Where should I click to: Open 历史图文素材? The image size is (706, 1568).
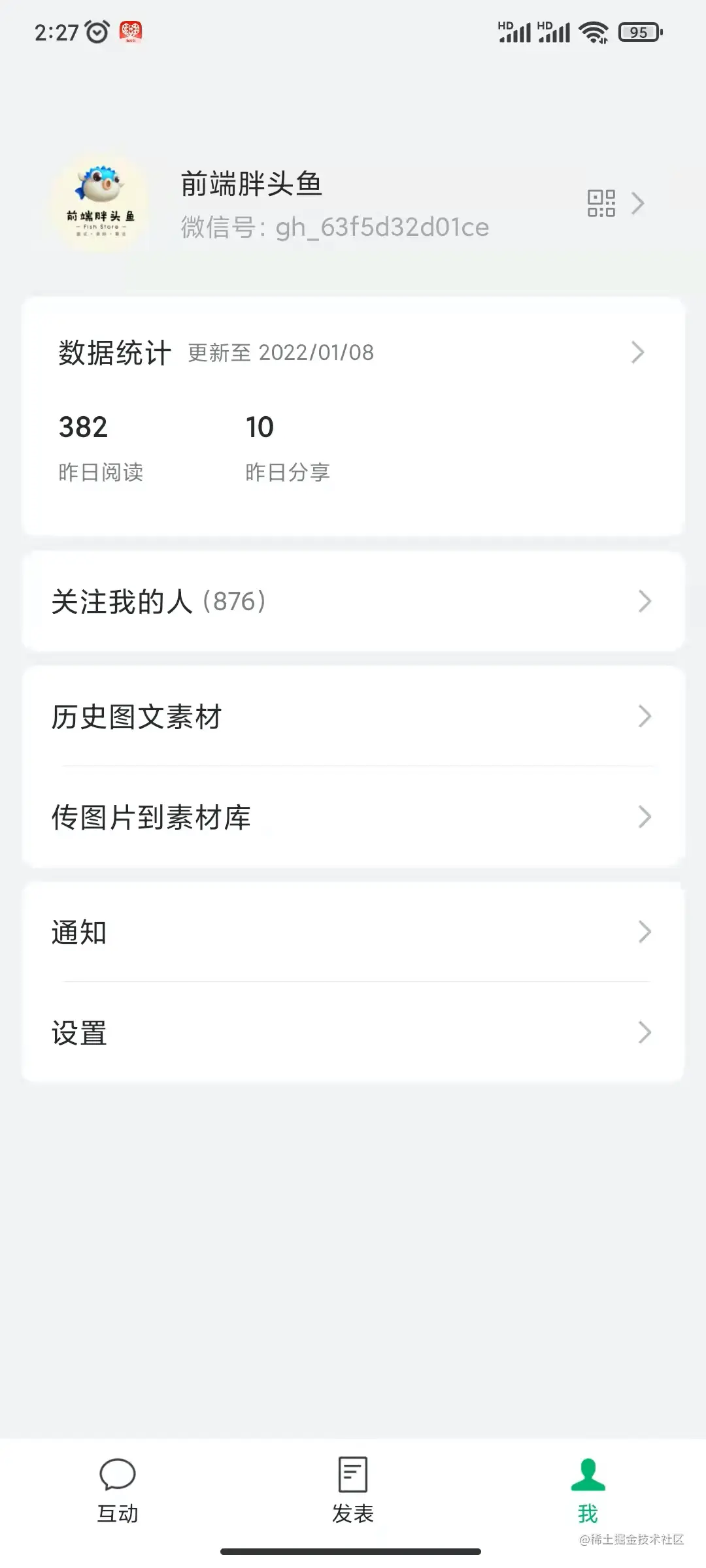353,717
